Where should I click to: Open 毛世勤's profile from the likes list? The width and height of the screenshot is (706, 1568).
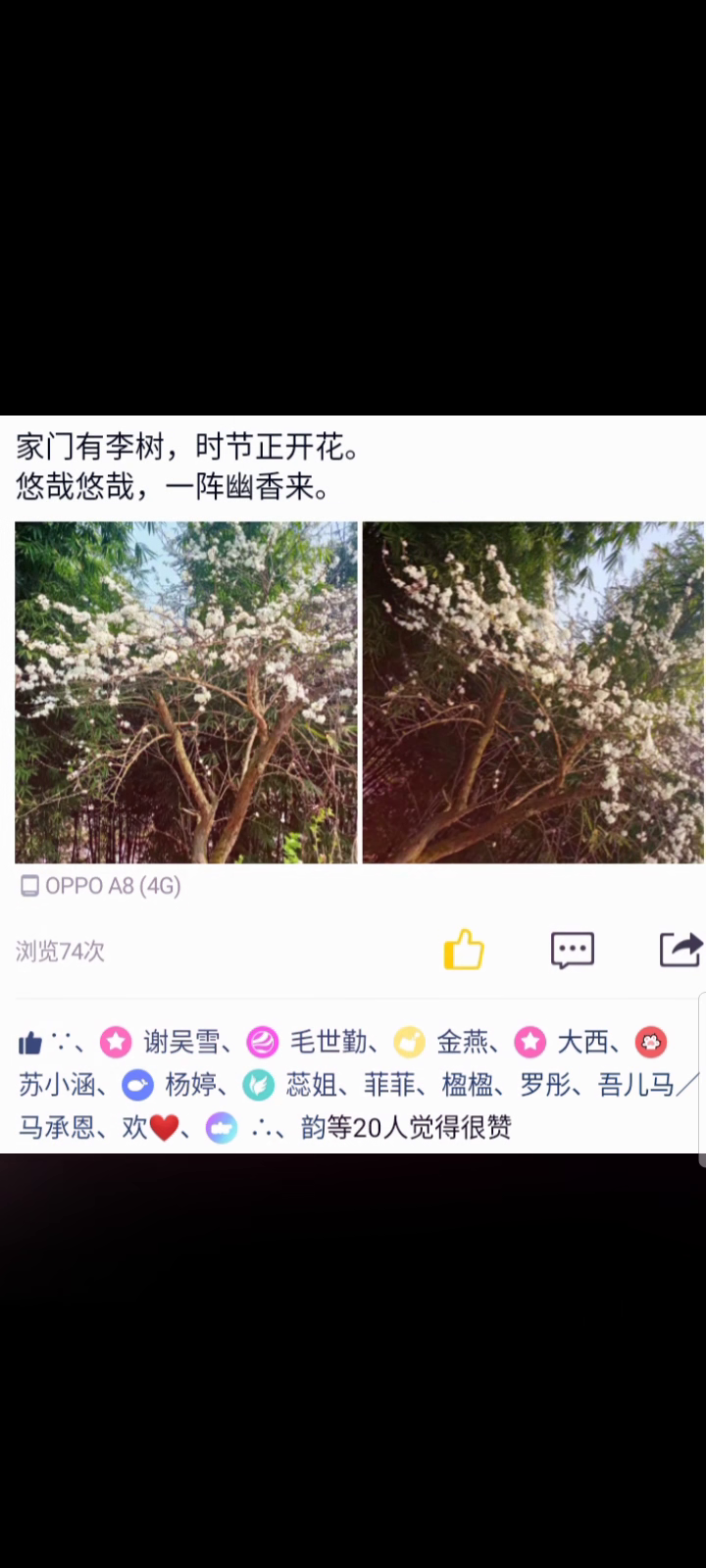coord(328,1042)
